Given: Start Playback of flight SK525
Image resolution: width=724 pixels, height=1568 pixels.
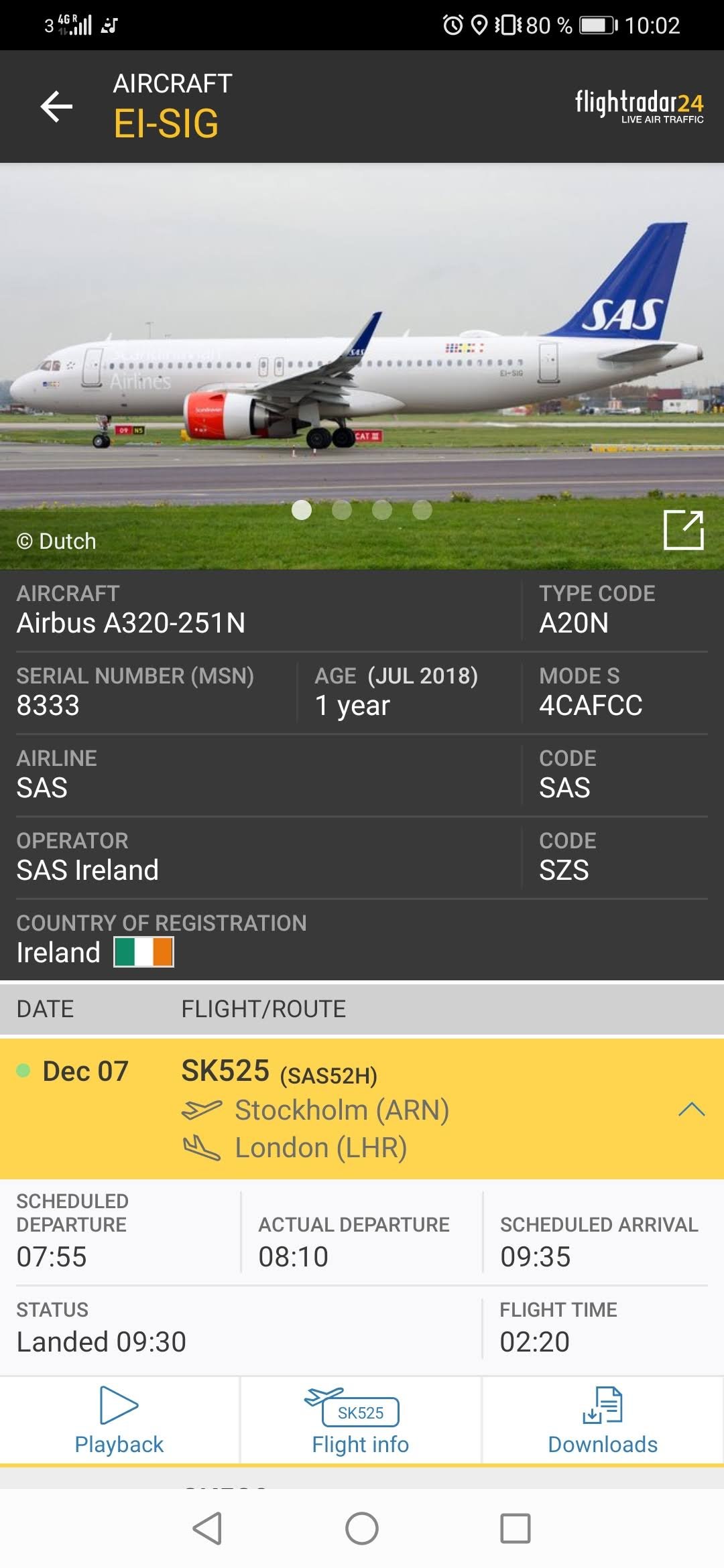Looking at the screenshot, I should pyautogui.click(x=119, y=1421).
